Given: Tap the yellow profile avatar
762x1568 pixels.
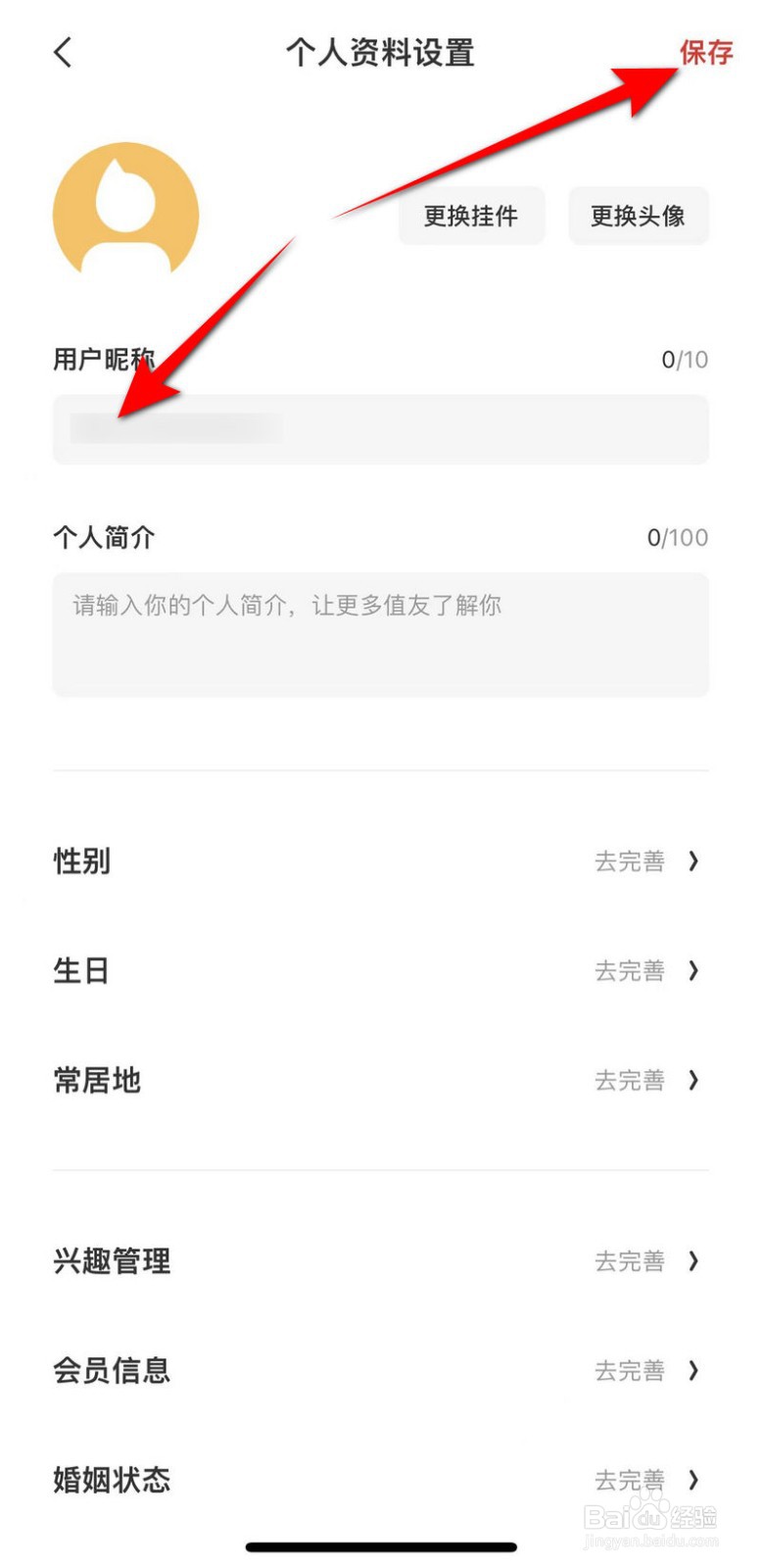Looking at the screenshot, I should [x=125, y=209].
